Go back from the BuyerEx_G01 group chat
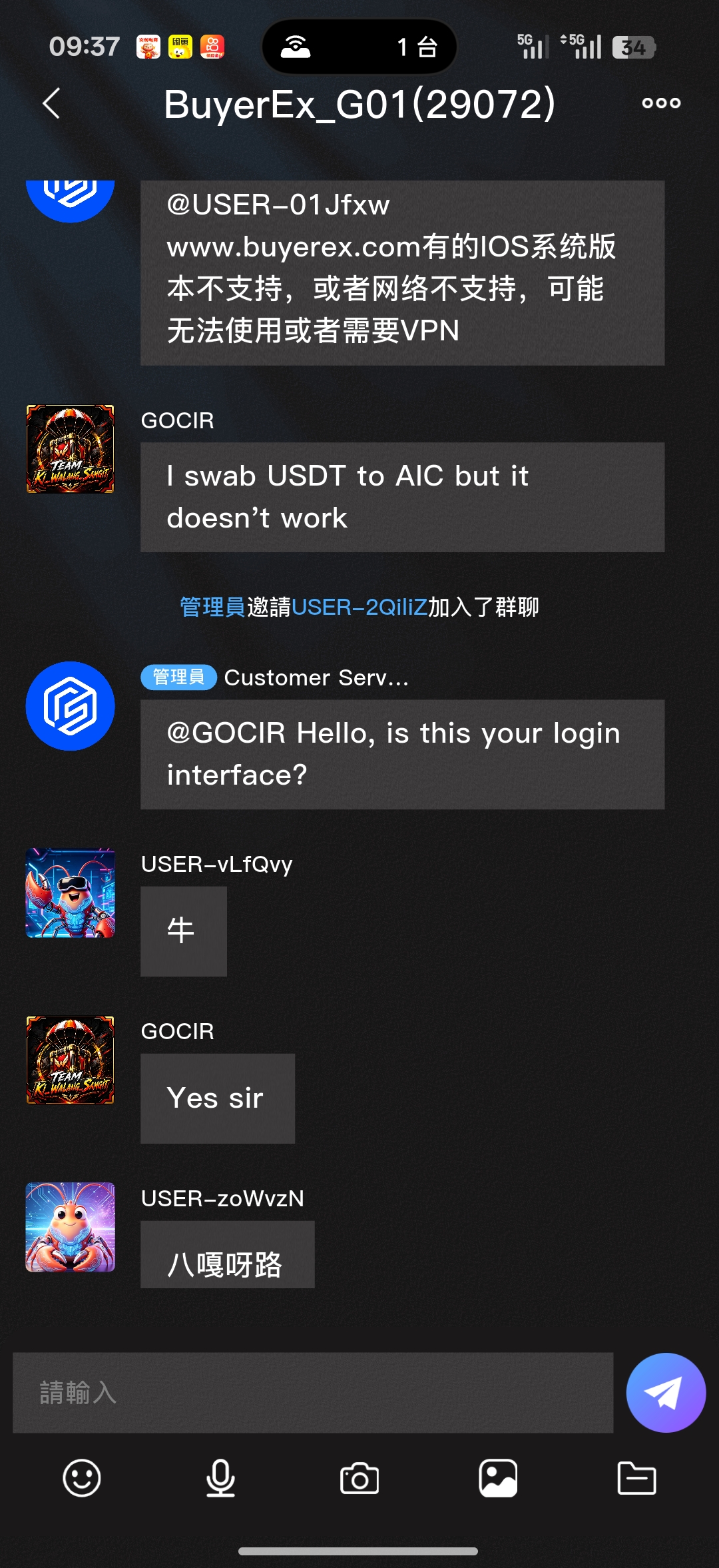Screen dimensions: 719x1568 (x=51, y=103)
